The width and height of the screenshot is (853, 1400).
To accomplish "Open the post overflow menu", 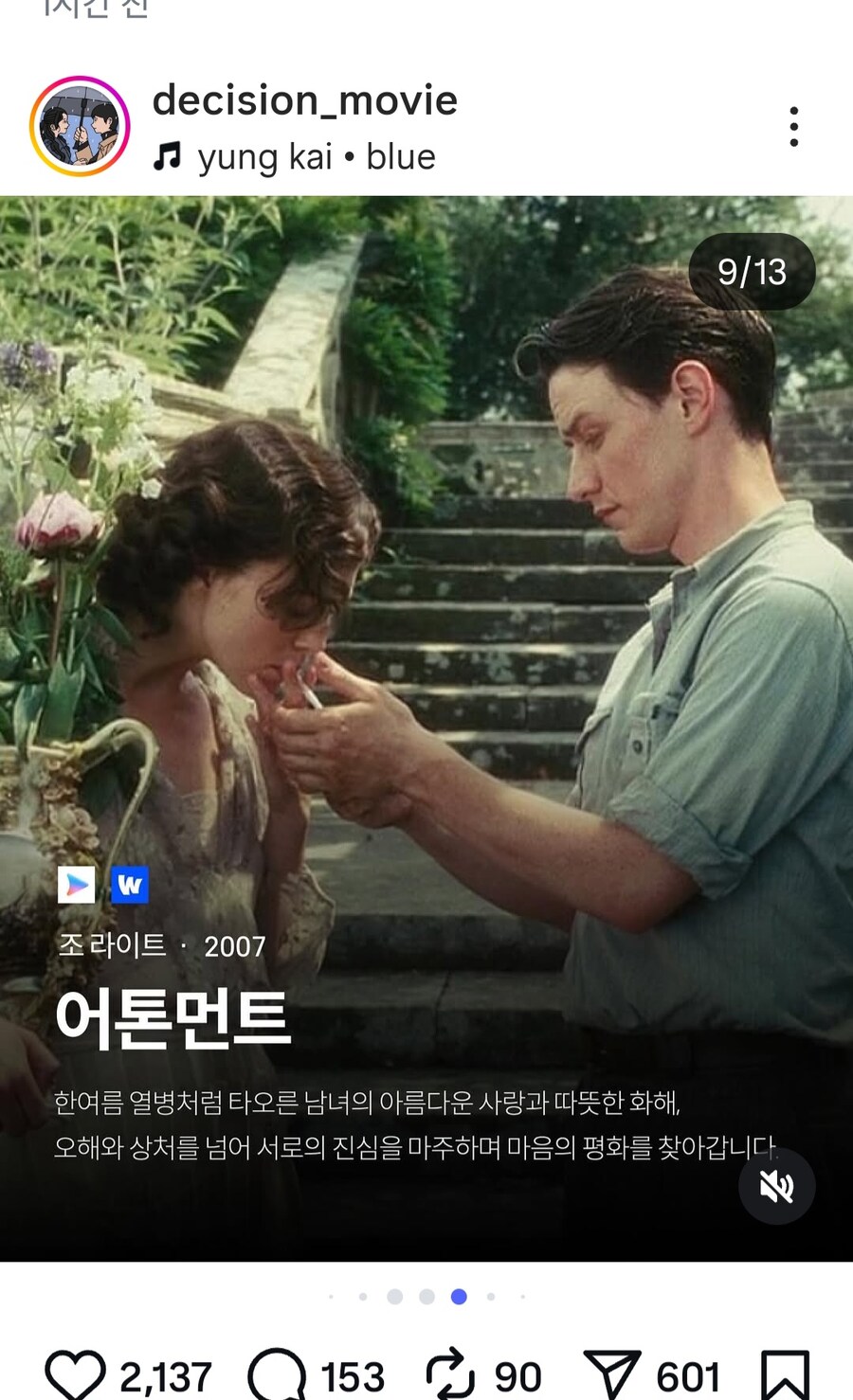I will pyautogui.click(x=793, y=127).
